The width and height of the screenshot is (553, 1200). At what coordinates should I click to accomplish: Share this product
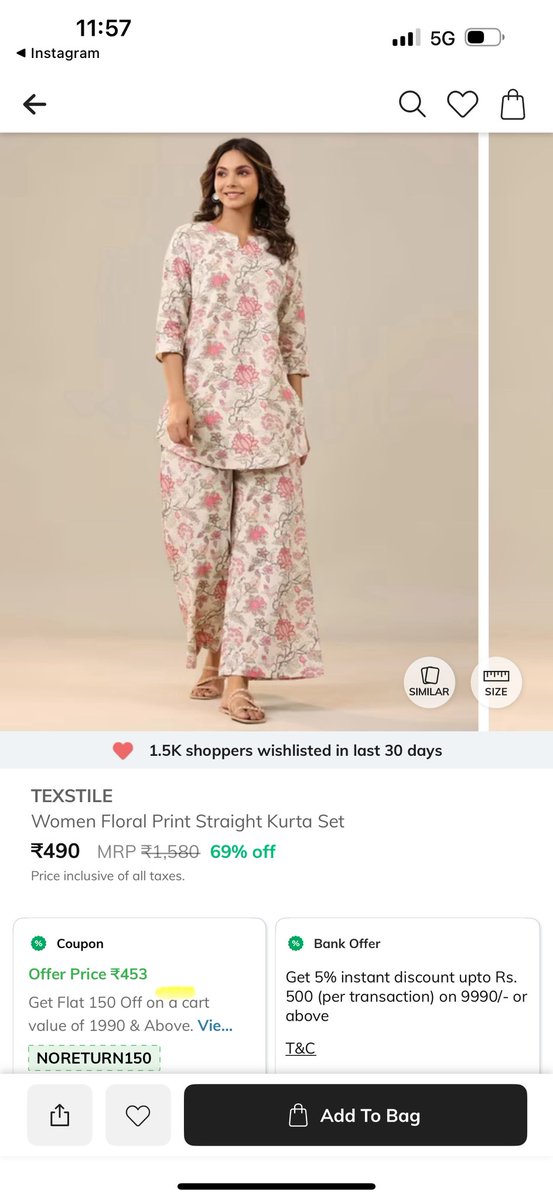60,1115
